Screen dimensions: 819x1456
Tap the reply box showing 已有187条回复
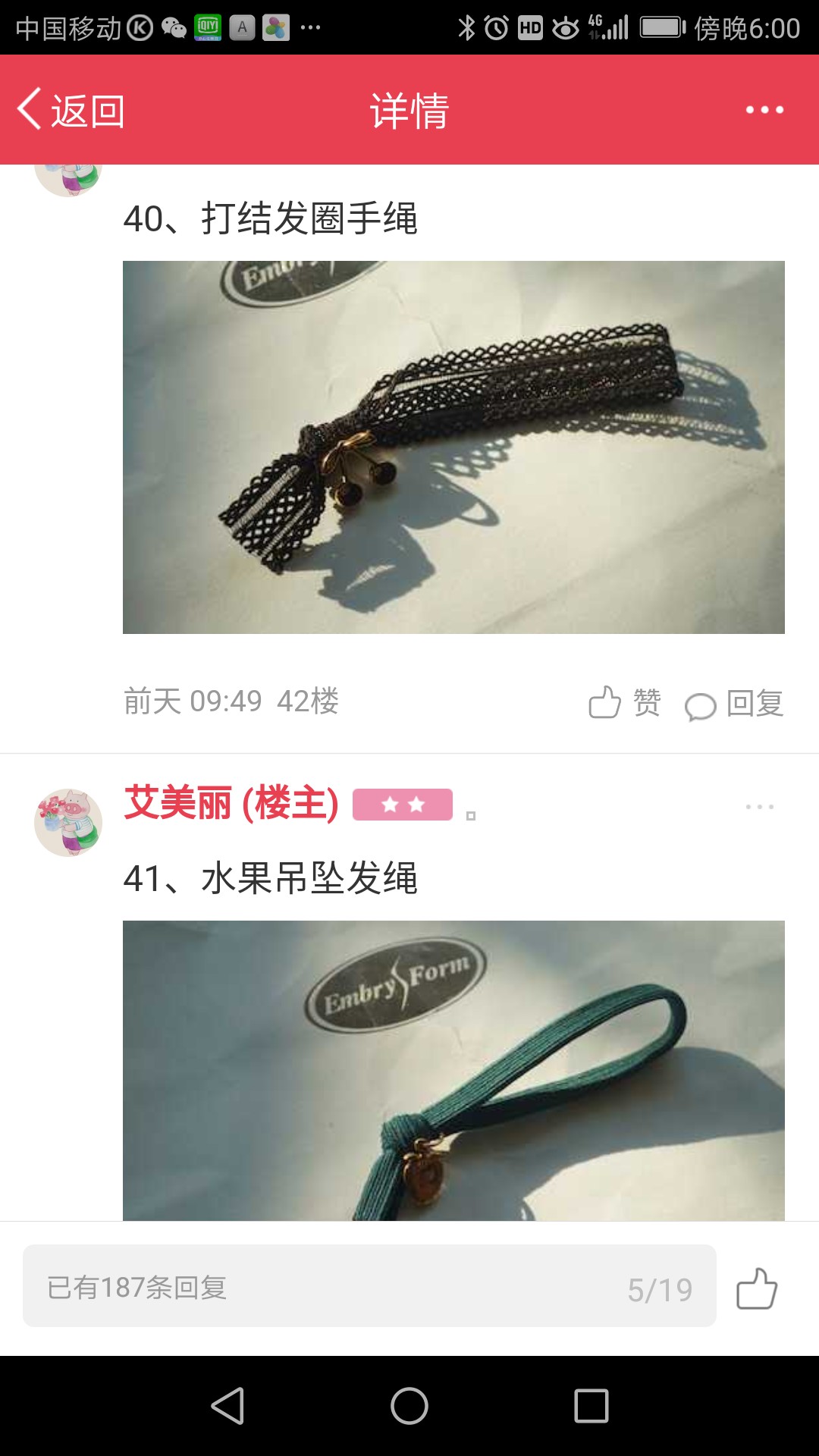(369, 1287)
